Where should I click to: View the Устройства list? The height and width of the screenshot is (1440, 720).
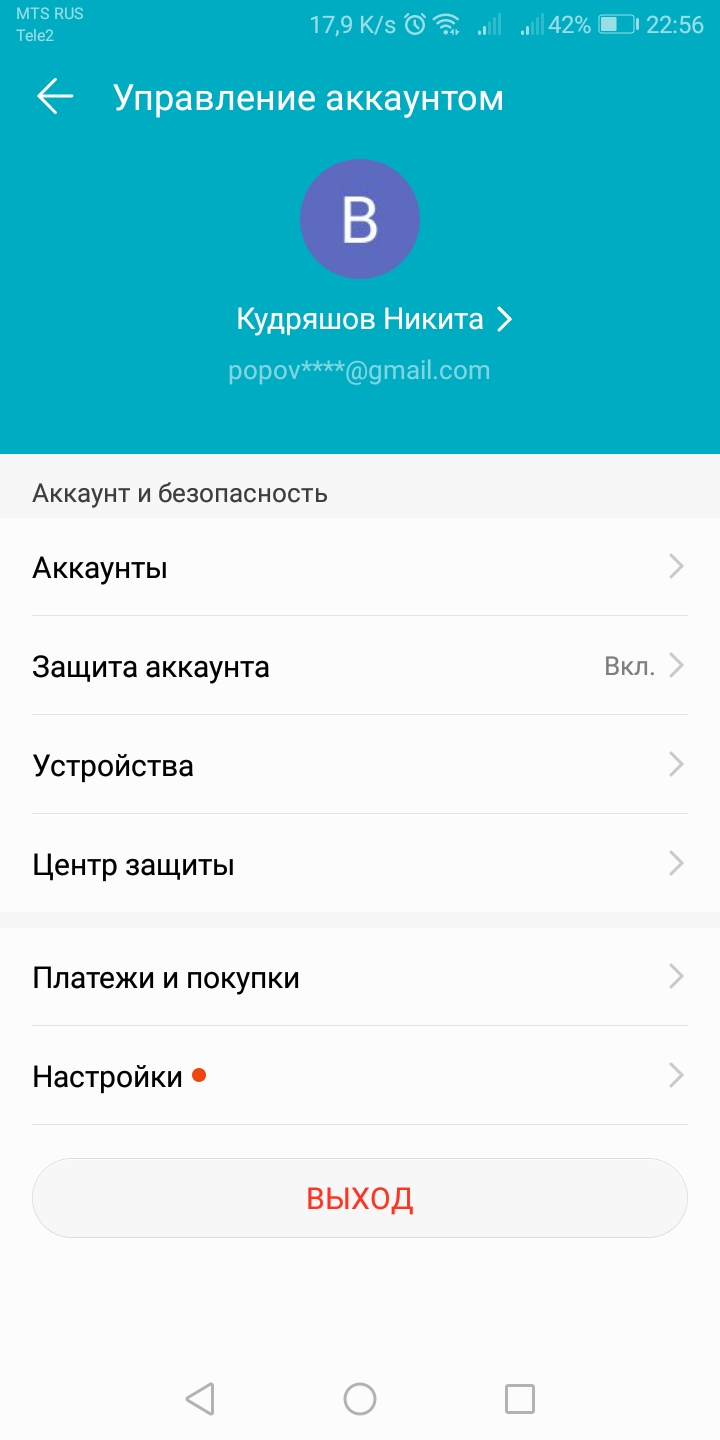360,765
